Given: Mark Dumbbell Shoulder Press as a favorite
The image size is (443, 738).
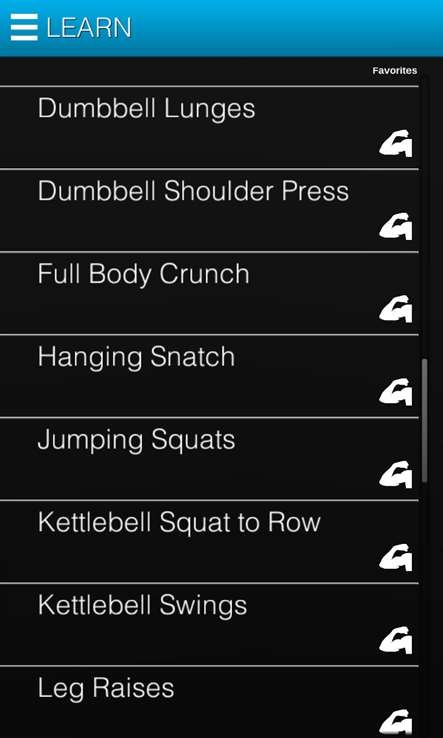Looking at the screenshot, I should tap(396, 227).
